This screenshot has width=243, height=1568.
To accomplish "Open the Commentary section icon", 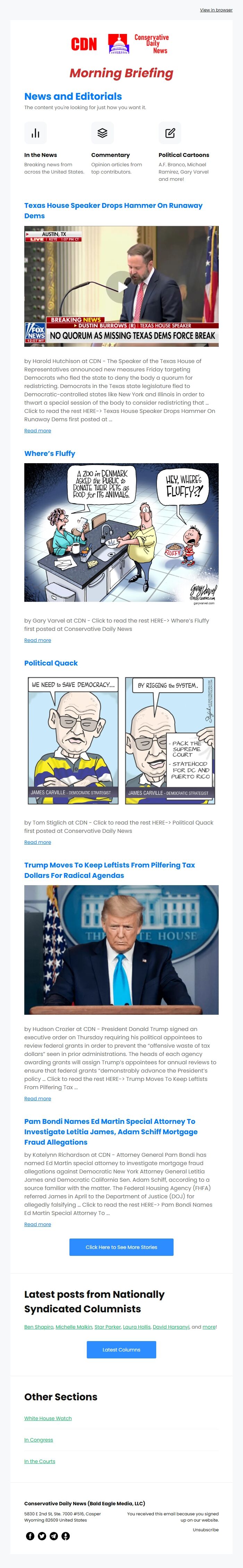I will point(102,133).
